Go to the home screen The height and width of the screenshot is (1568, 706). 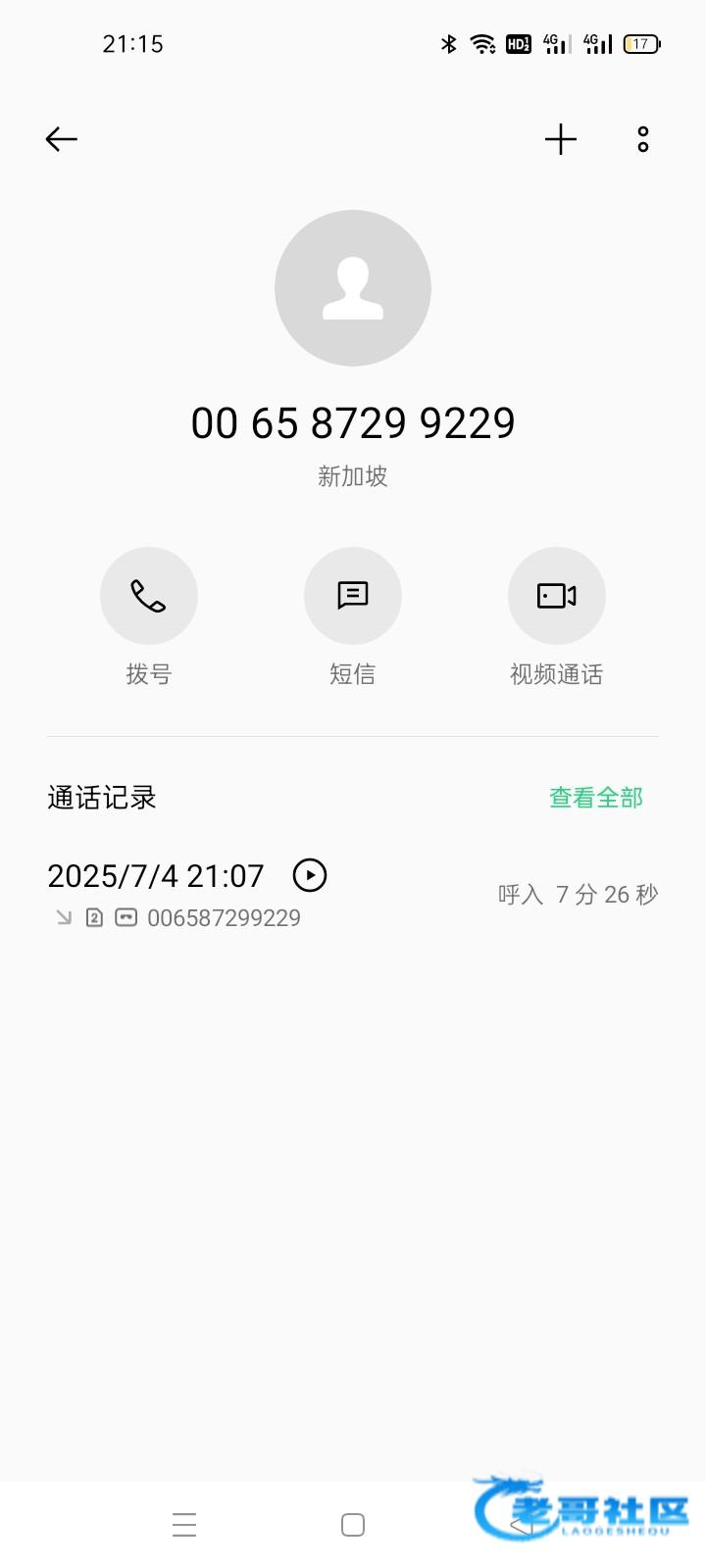pyautogui.click(x=353, y=1525)
